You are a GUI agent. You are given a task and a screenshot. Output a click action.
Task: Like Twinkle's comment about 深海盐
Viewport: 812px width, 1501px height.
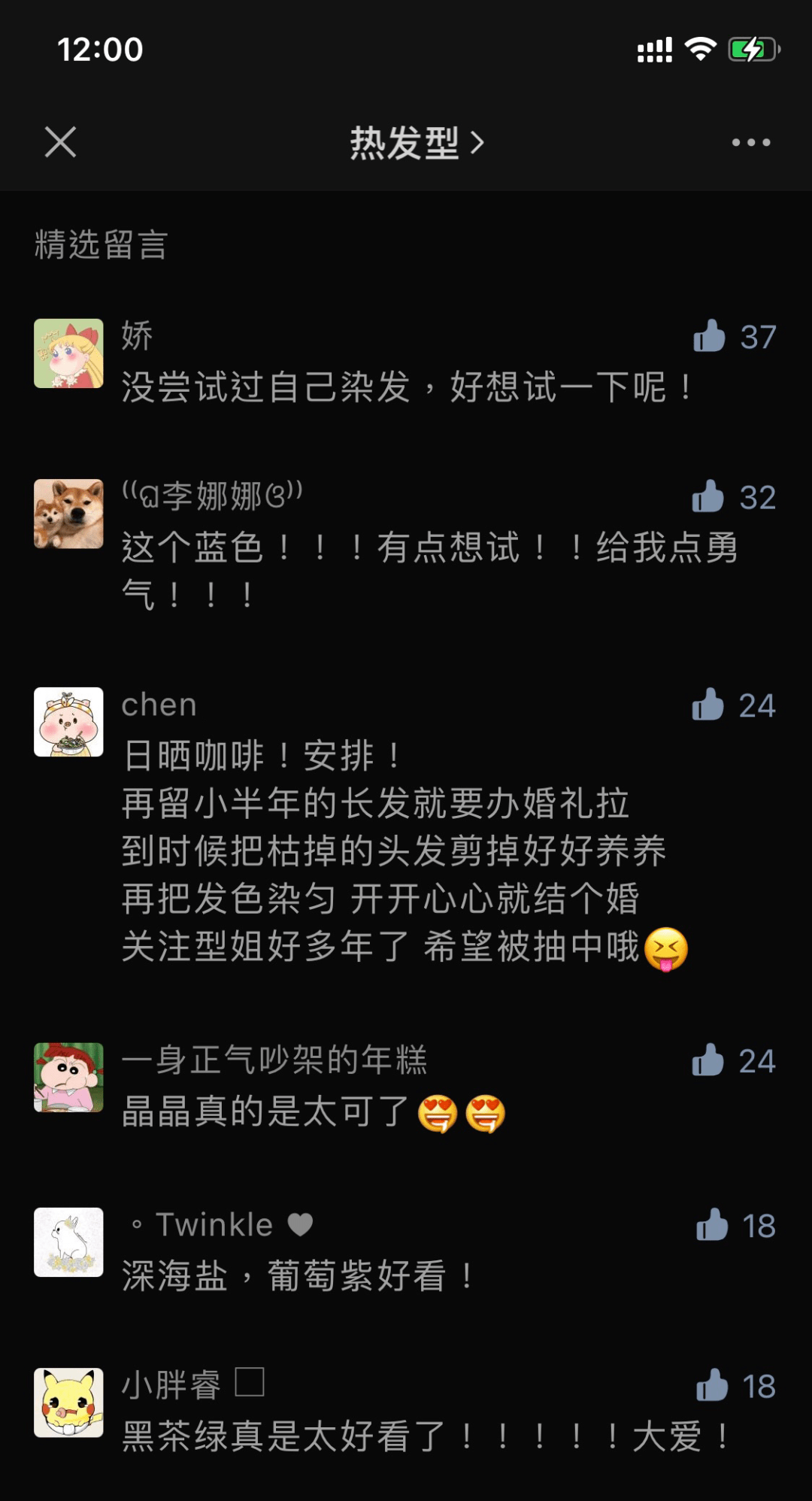click(712, 1225)
